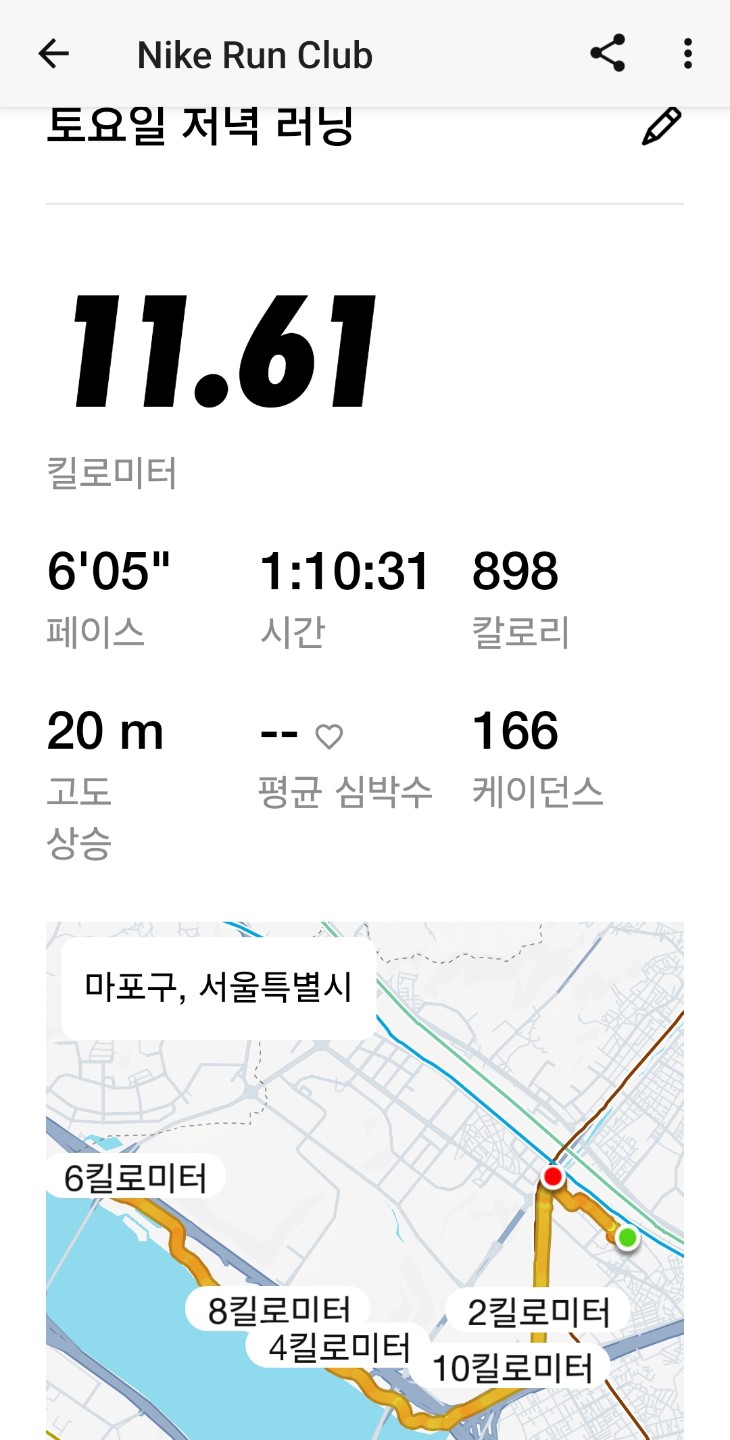Edit the run title with pencil icon
The width and height of the screenshot is (730, 1440).
coord(661,128)
